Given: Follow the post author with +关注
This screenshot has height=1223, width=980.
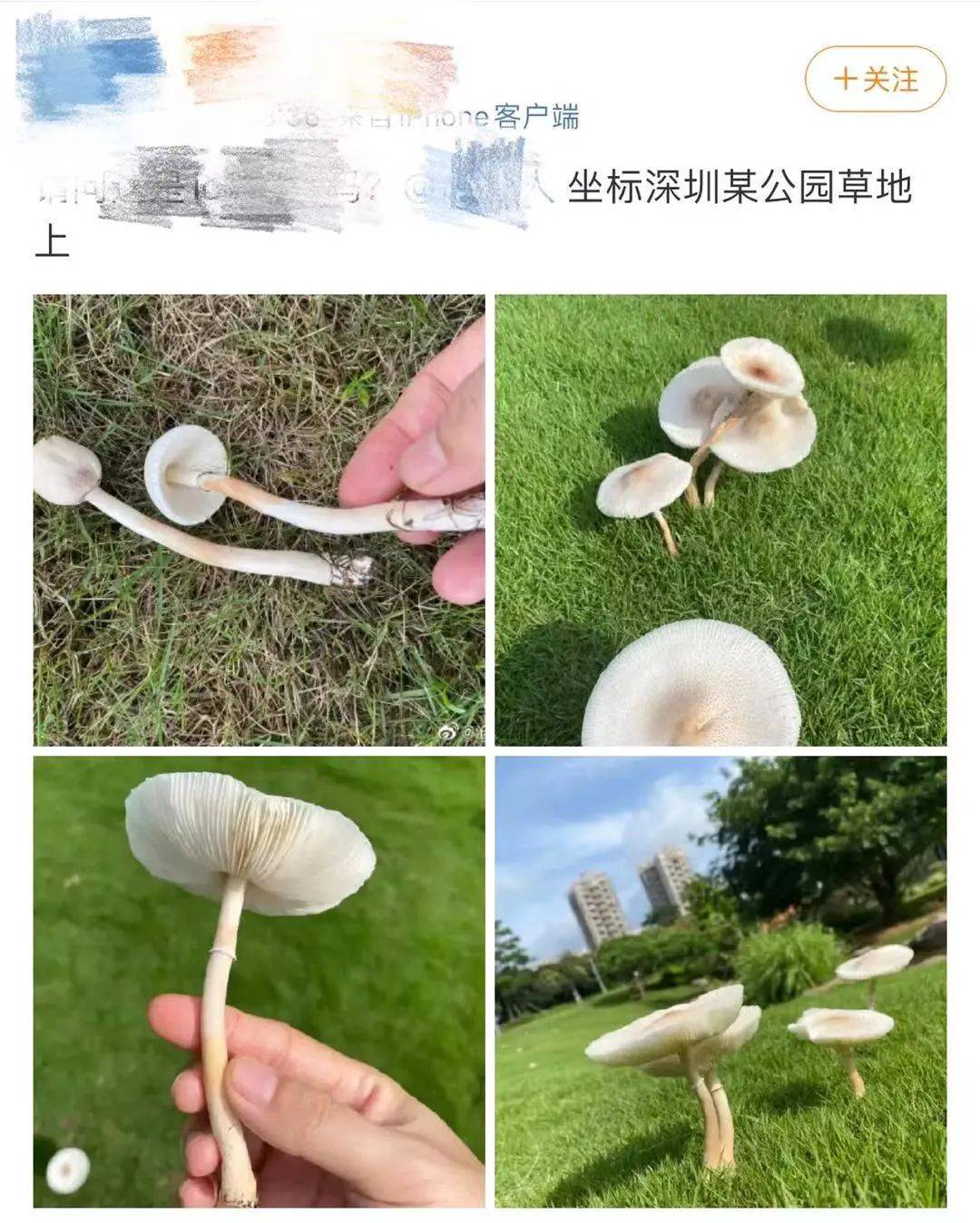Looking at the screenshot, I should [875, 79].
